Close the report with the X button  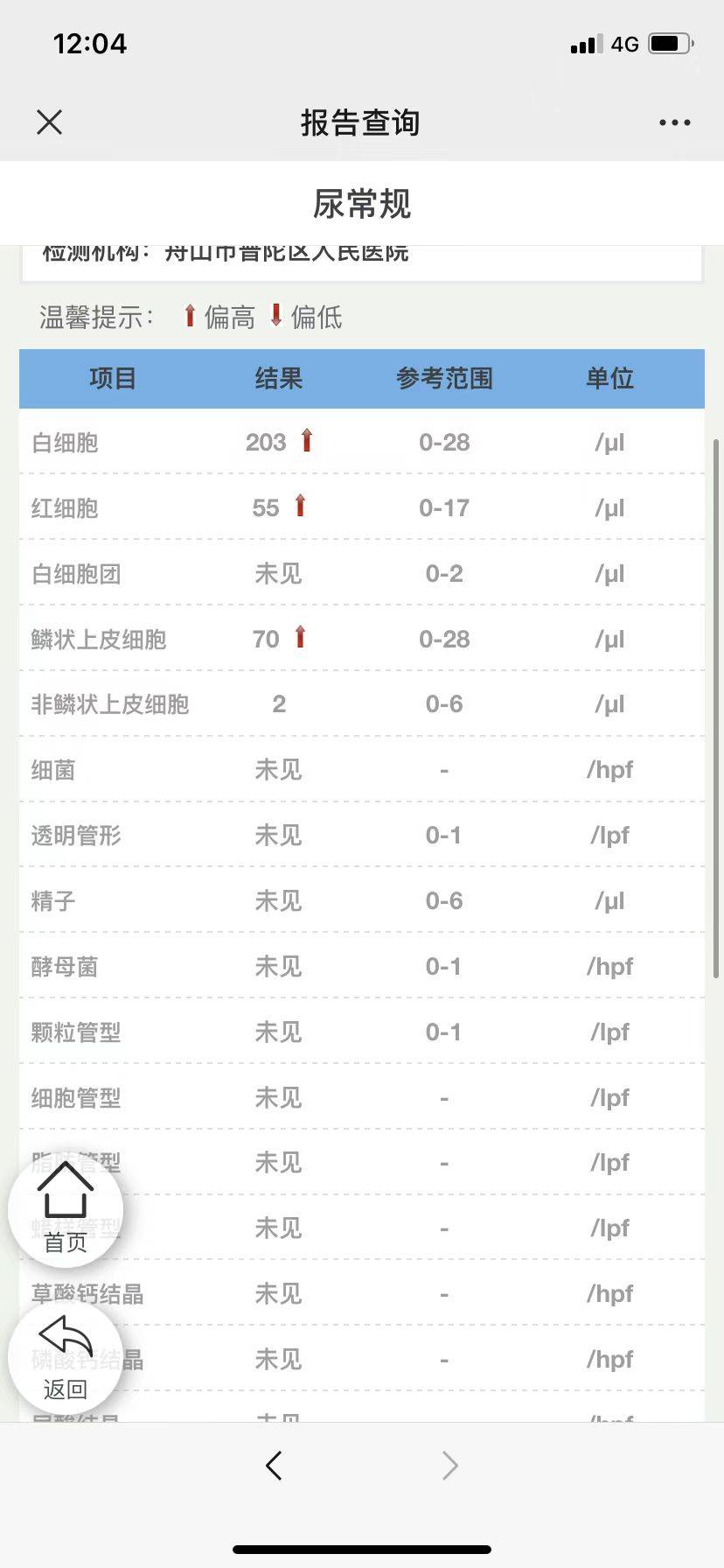50,122
